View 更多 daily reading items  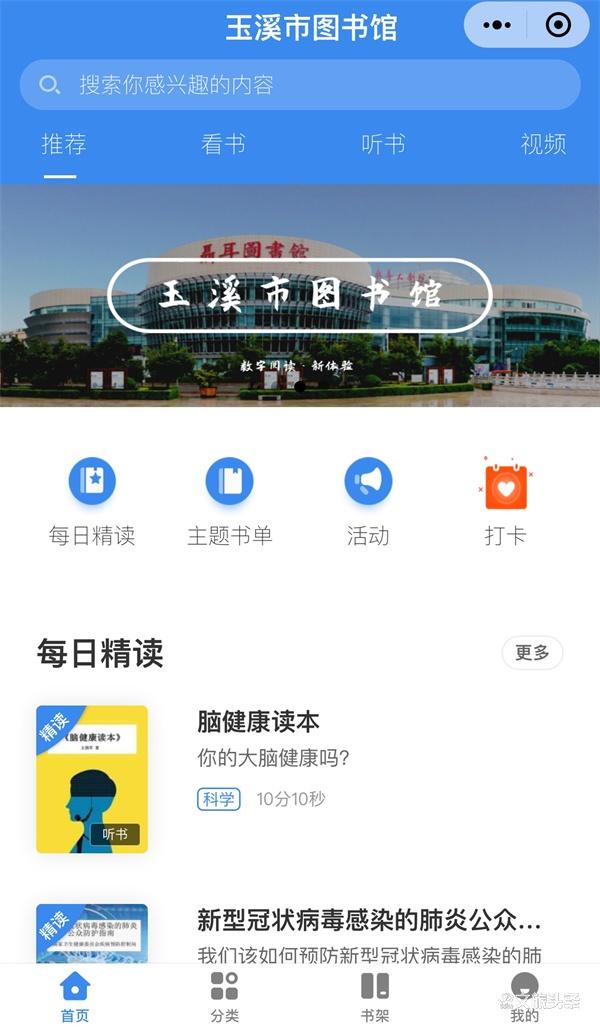(x=532, y=653)
